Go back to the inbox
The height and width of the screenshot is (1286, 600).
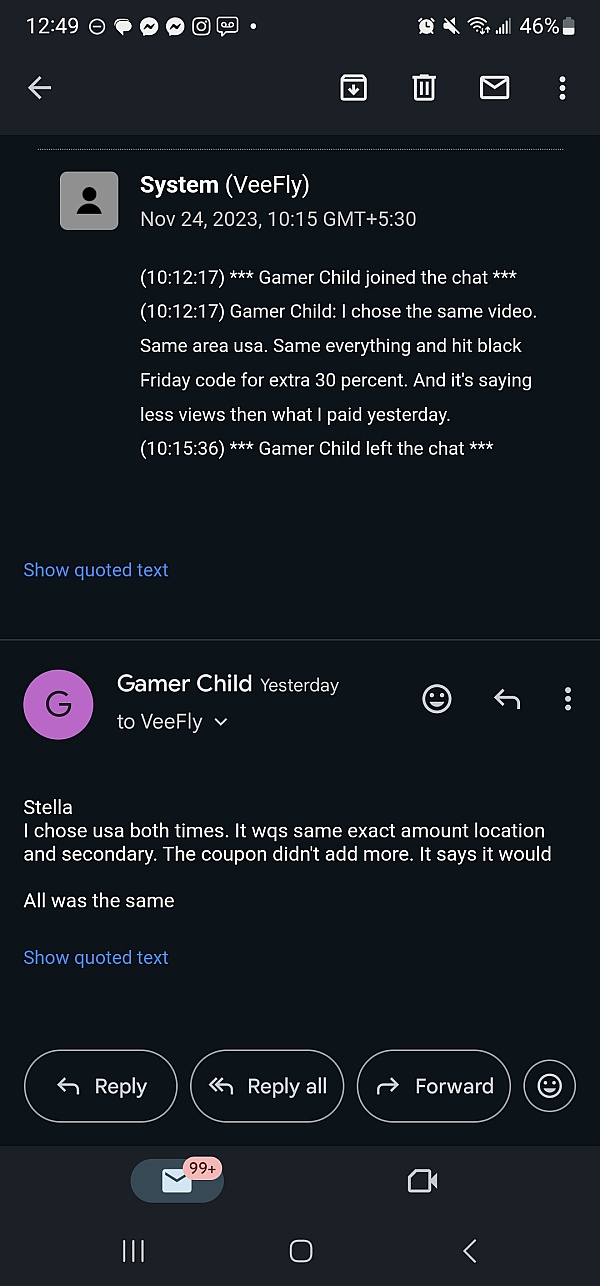pyautogui.click(x=40, y=88)
